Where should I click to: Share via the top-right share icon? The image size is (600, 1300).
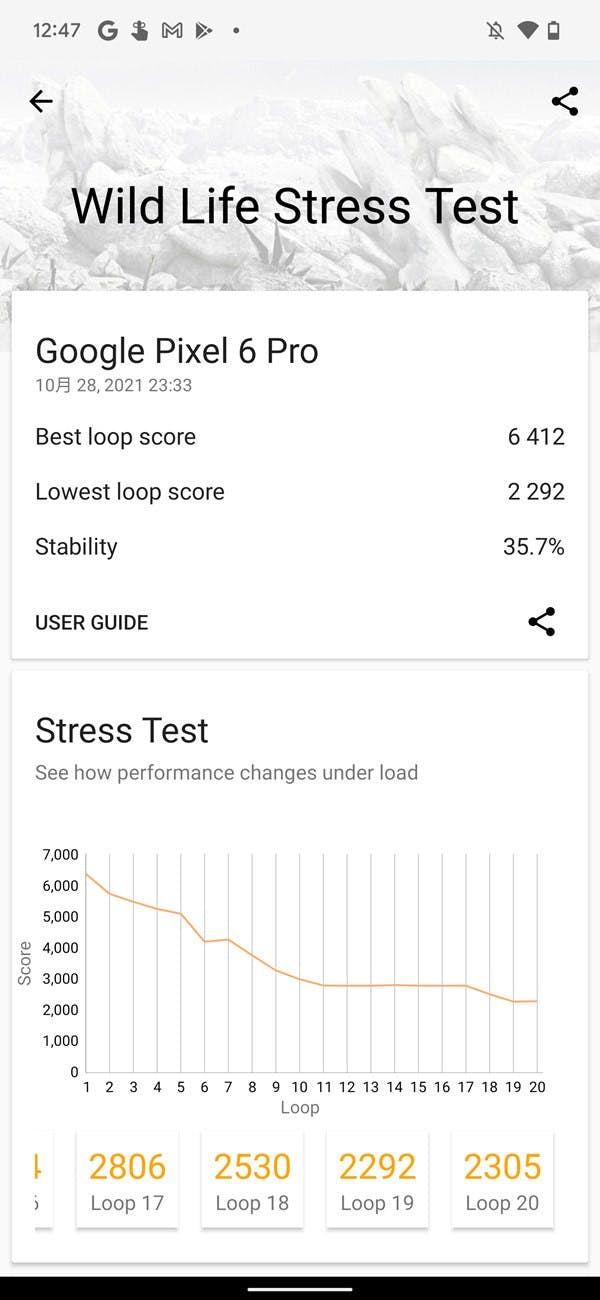click(565, 101)
